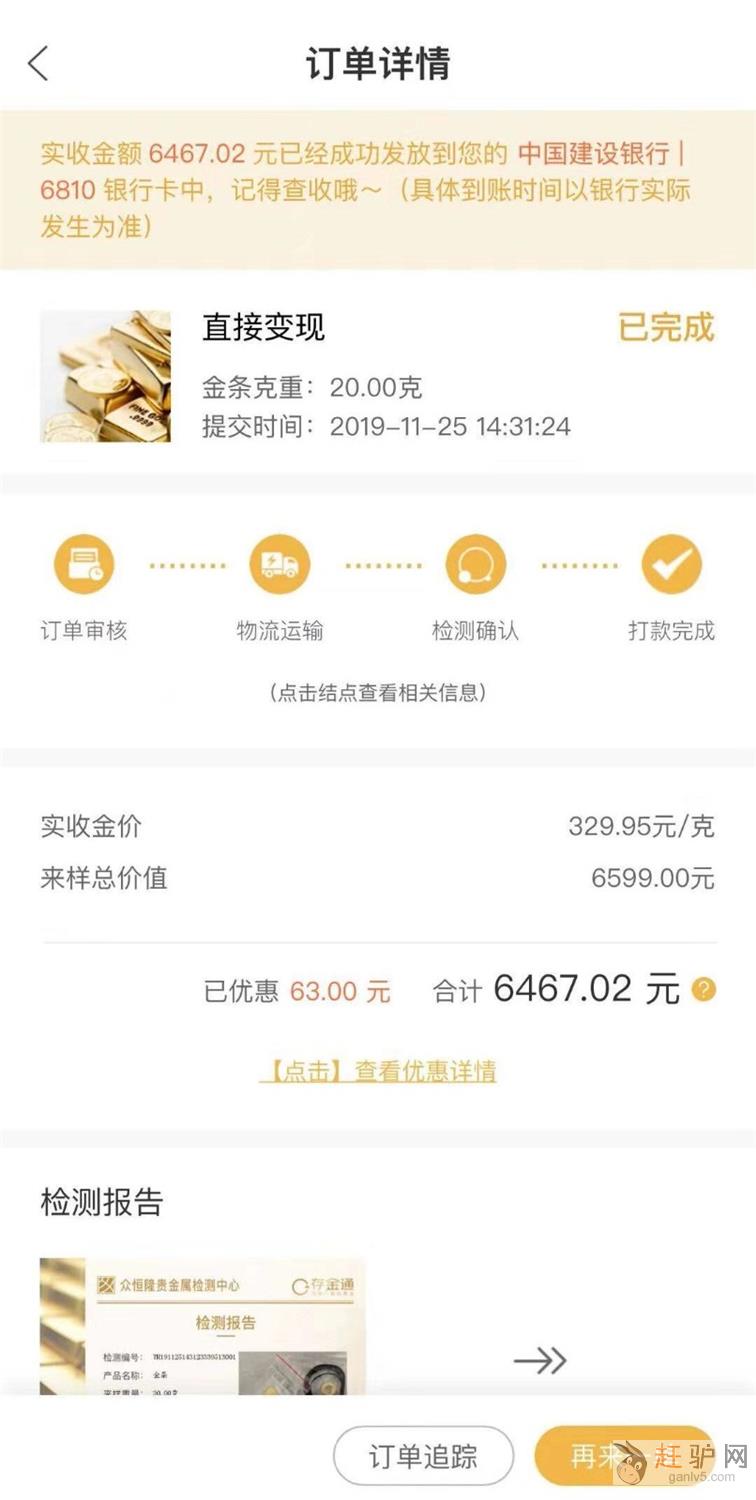The height and width of the screenshot is (1500, 756).
Task: Tap the help icon beside 合计 amount
Action: pyautogui.click(x=704, y=990)
